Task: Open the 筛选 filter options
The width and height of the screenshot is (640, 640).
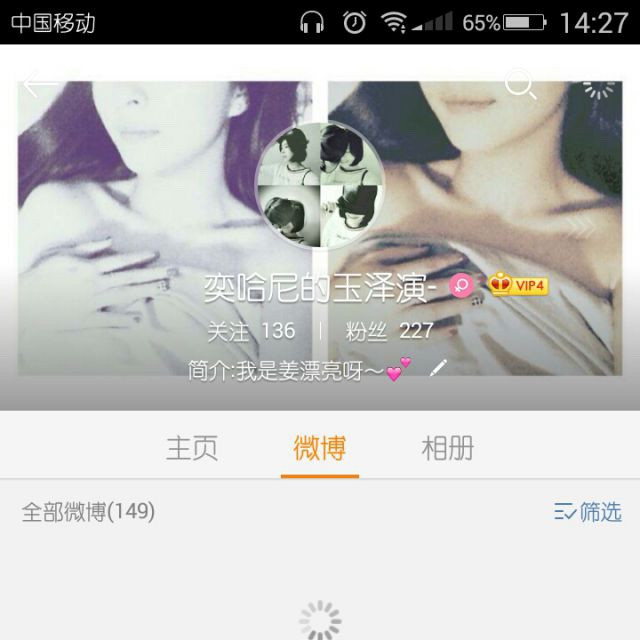Action: click(588, 512)
